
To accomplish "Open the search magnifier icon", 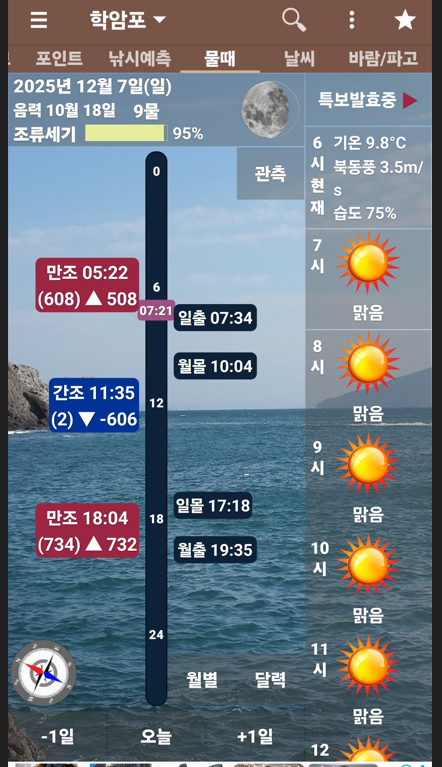I will point(294,20).
